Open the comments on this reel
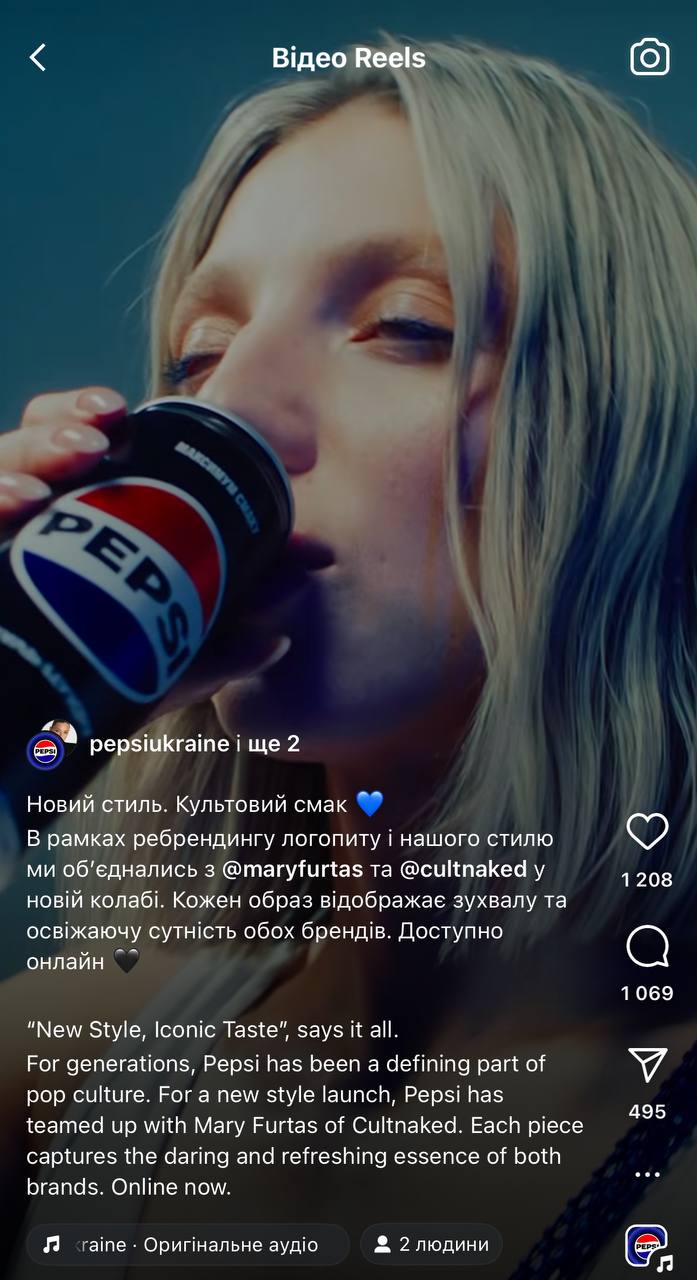Screen dimensions: 697x1280 pos(647,946)
